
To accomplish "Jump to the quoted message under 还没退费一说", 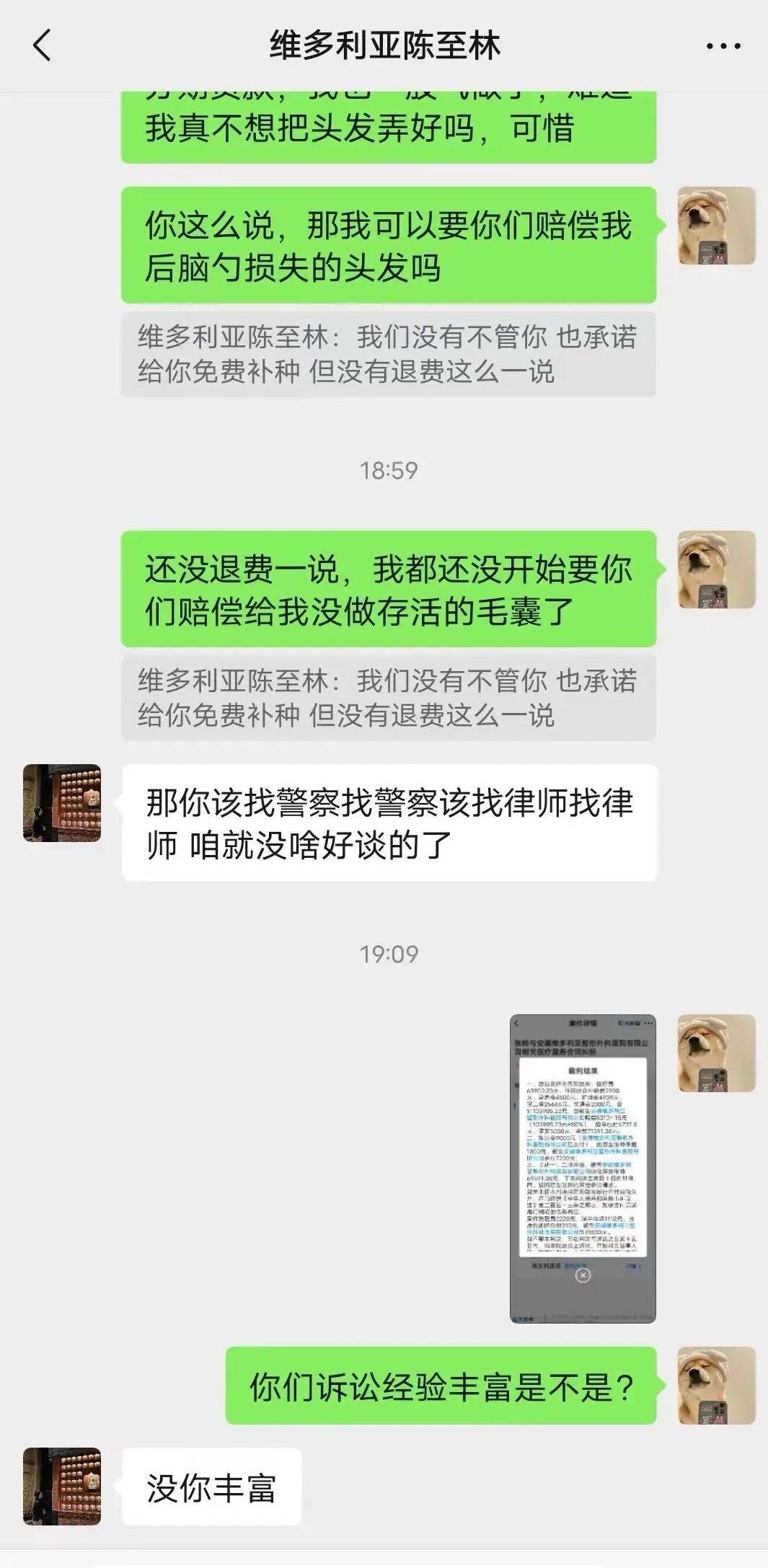I will click(388, 697).
